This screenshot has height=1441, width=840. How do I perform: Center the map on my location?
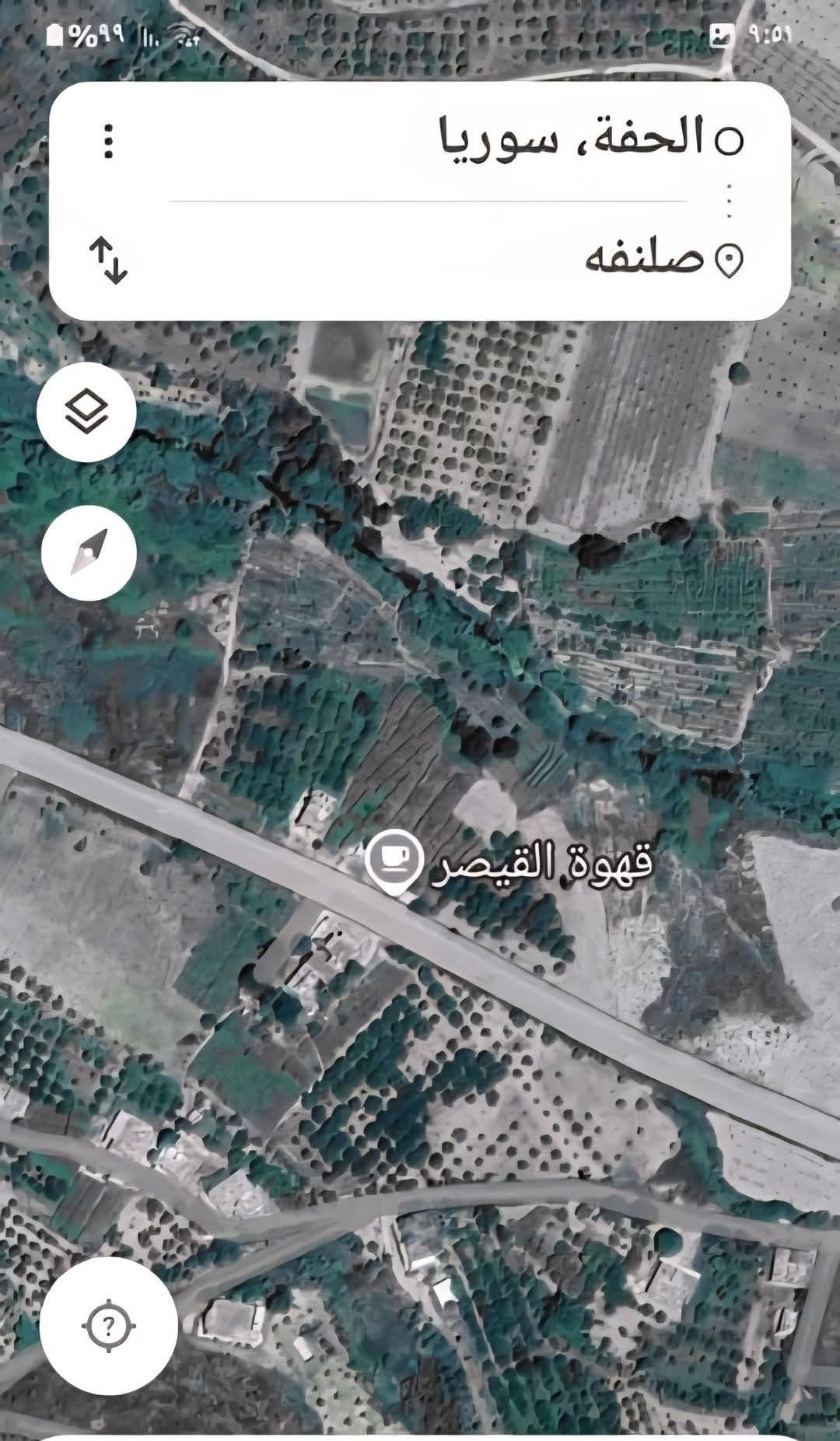(x=108, y=1324)
